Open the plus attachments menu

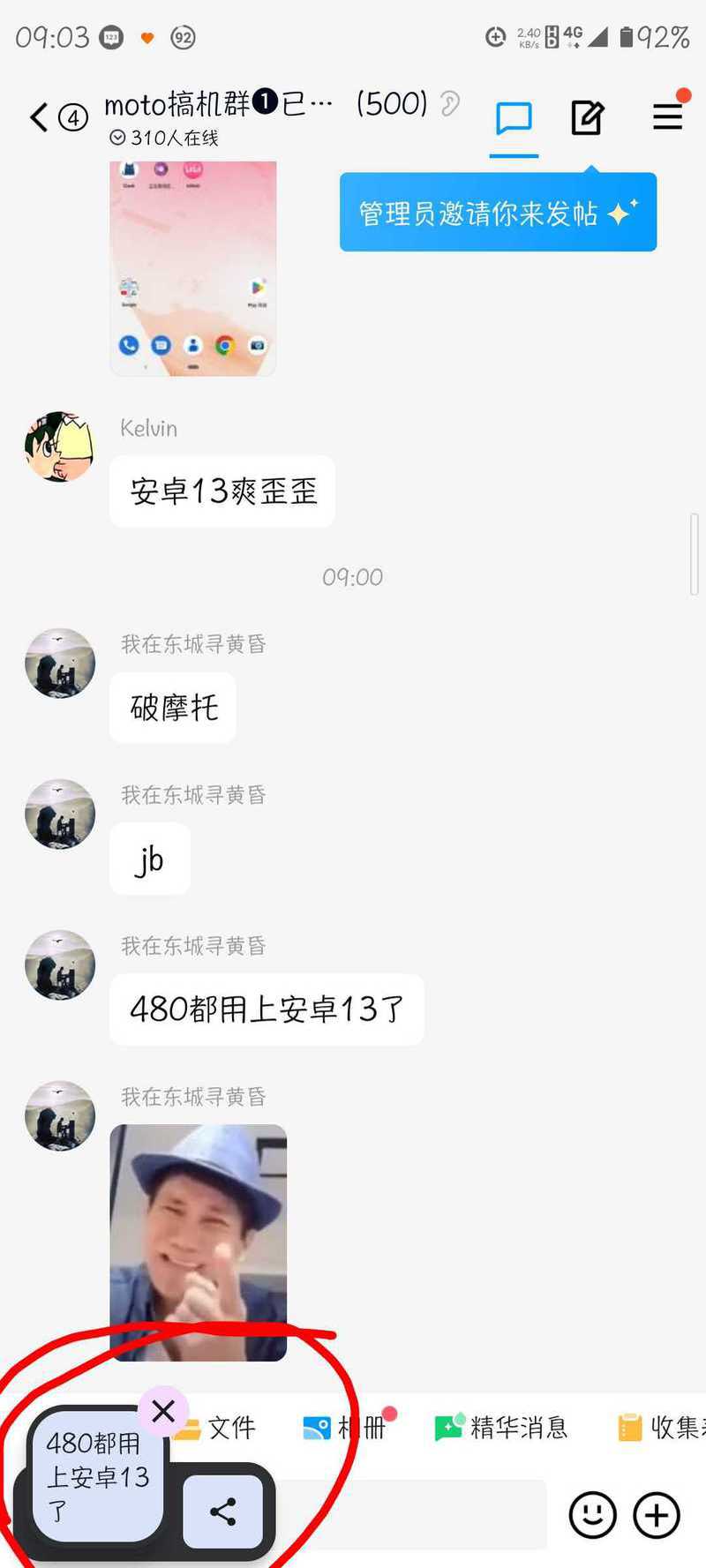point(657,1515)
